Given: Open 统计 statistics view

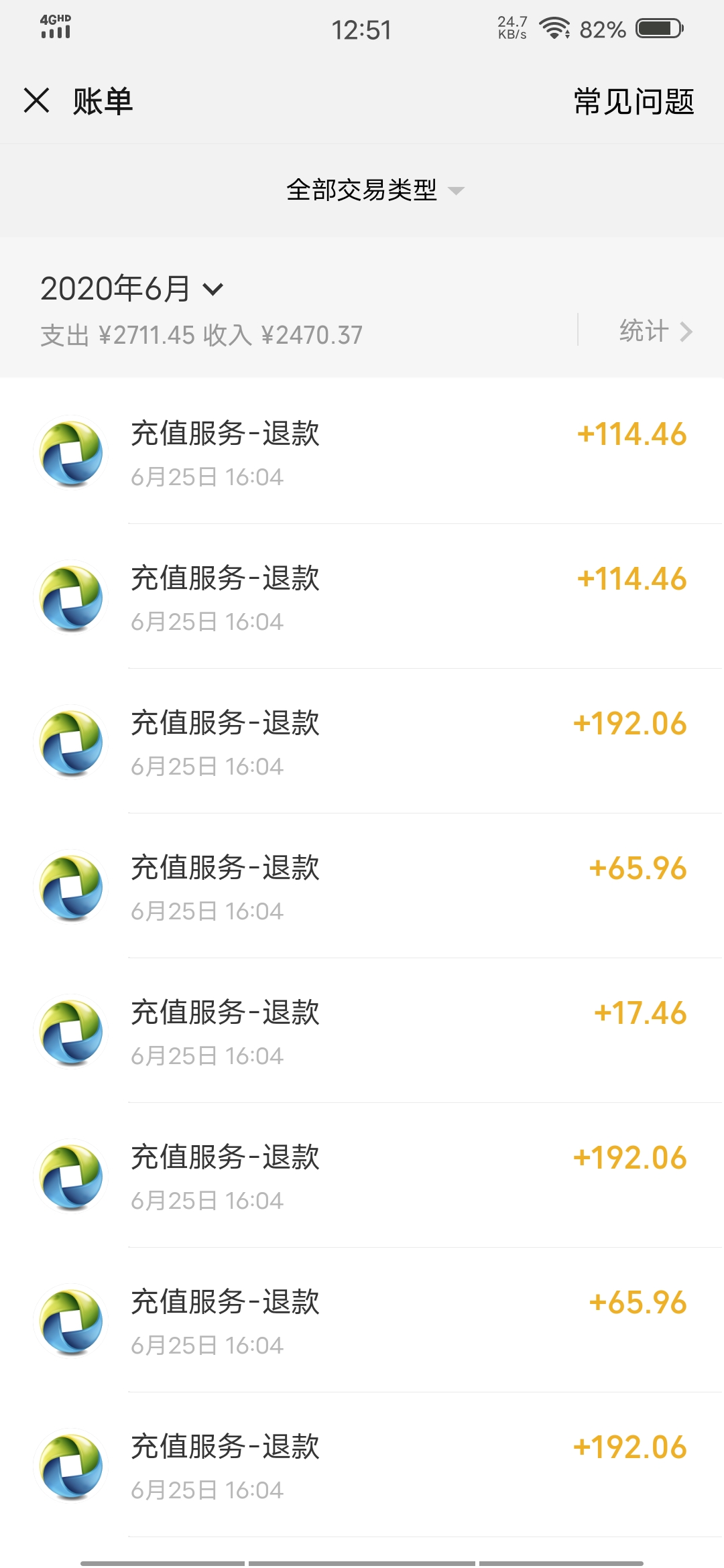Looking at the screenshot, I should [x=654, y=331].
